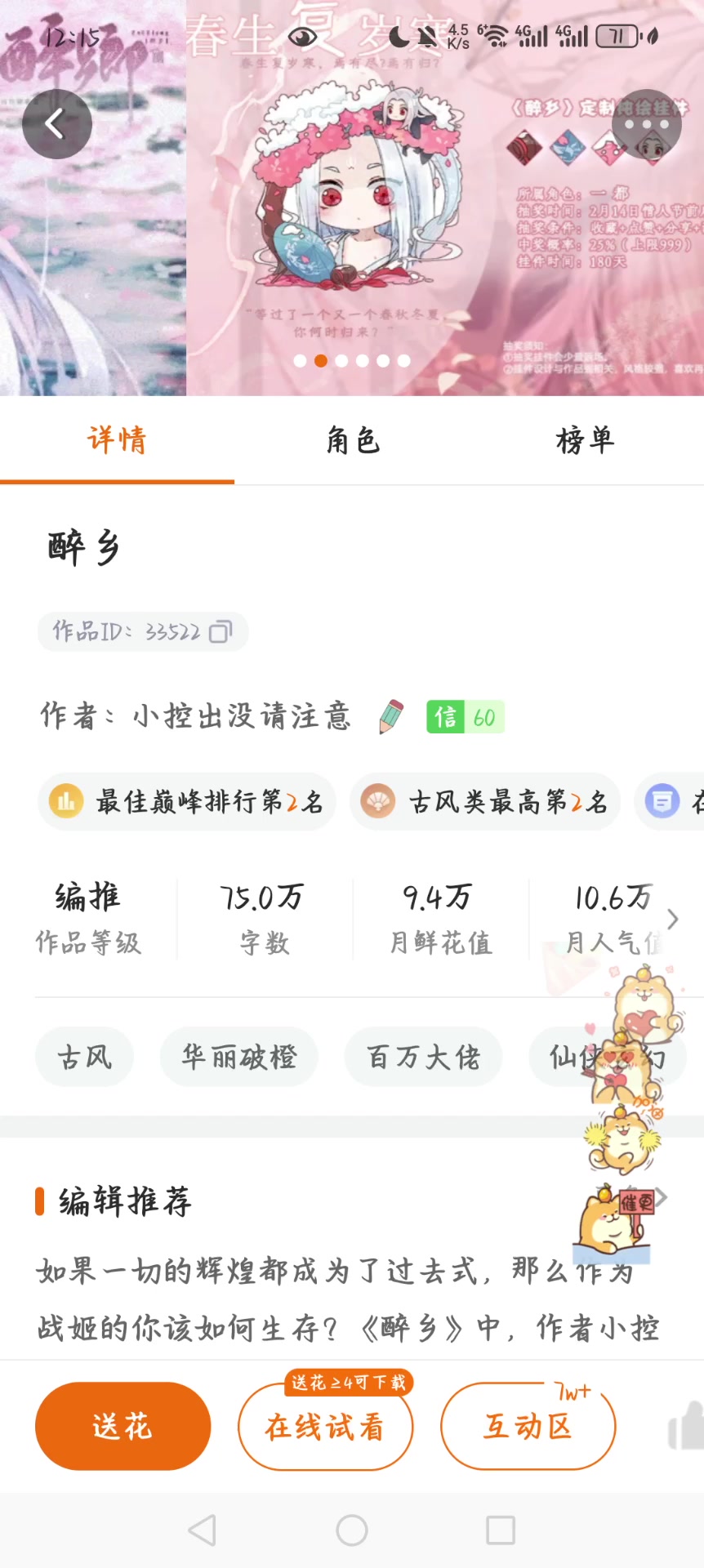The height and width of the screenshot is (1568, 704).
Task: Open the 最佳巅峰排行第2名 ranking chip
Action: (x=187, y=802)
